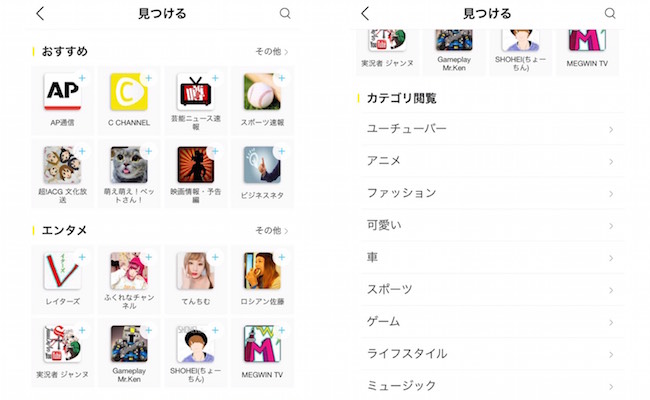Open the 可愛い category row

(490, 225)
